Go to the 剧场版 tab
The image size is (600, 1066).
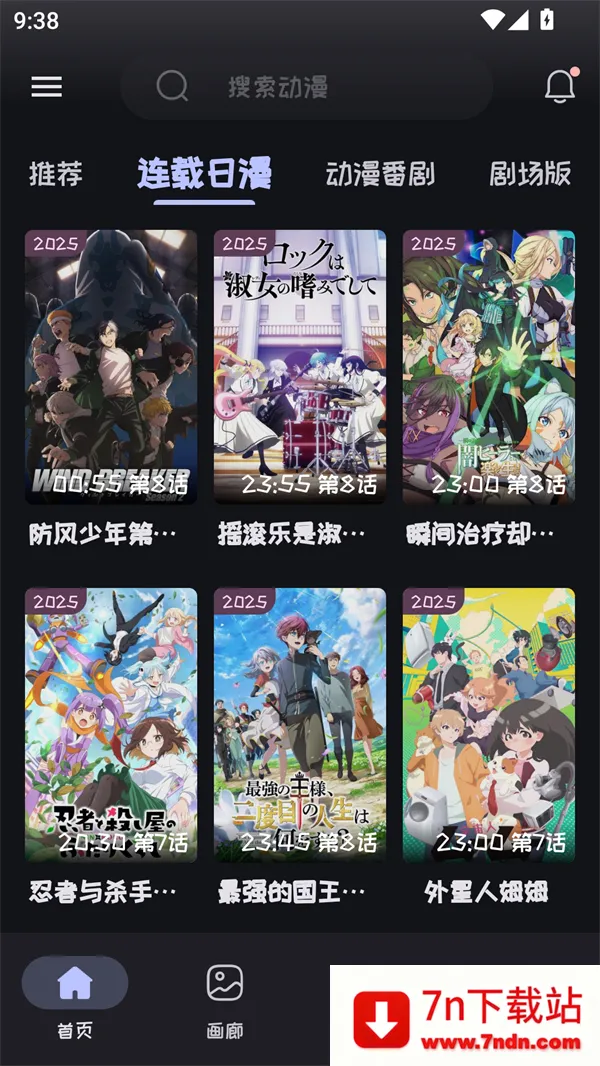(530, 174)
